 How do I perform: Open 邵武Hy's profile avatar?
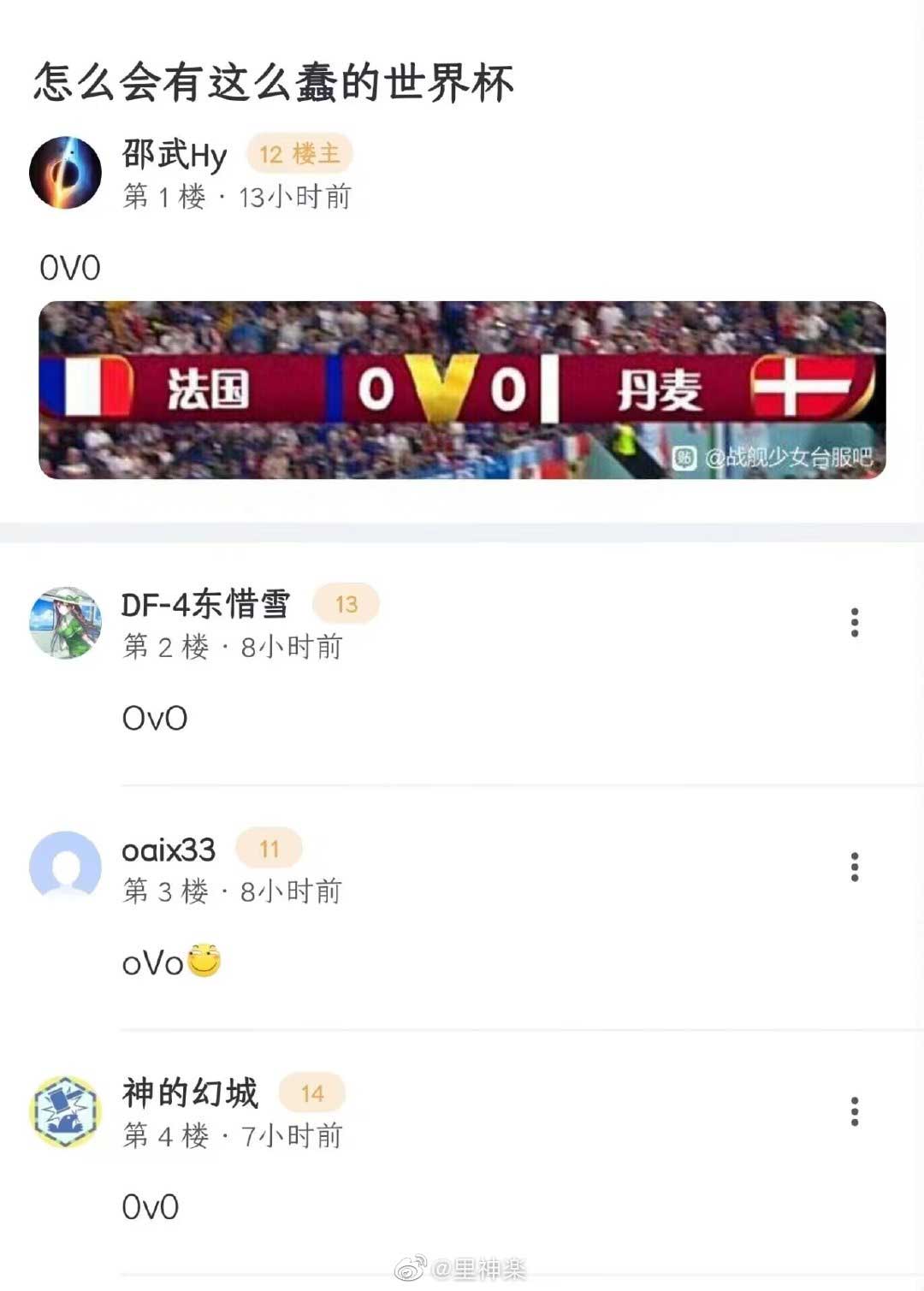tap(65, 172)
